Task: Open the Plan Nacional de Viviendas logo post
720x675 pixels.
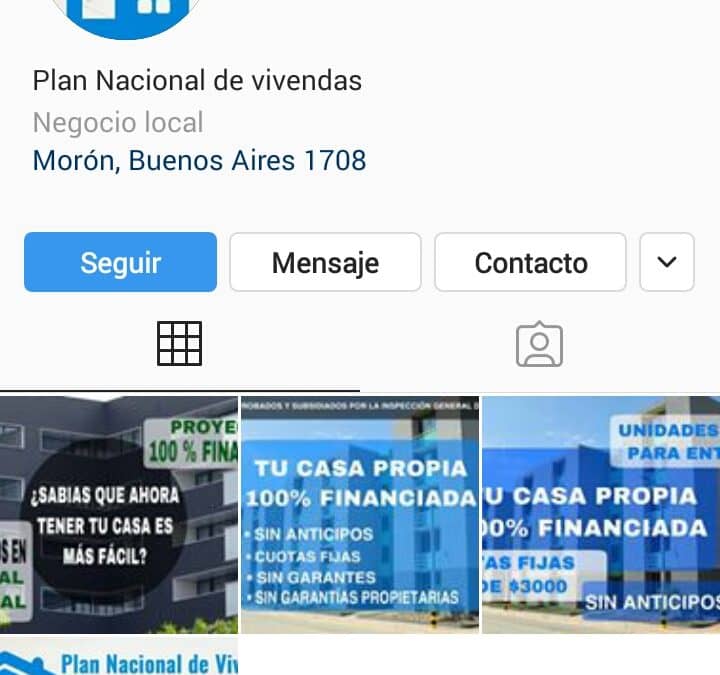Action: point(118,658)
